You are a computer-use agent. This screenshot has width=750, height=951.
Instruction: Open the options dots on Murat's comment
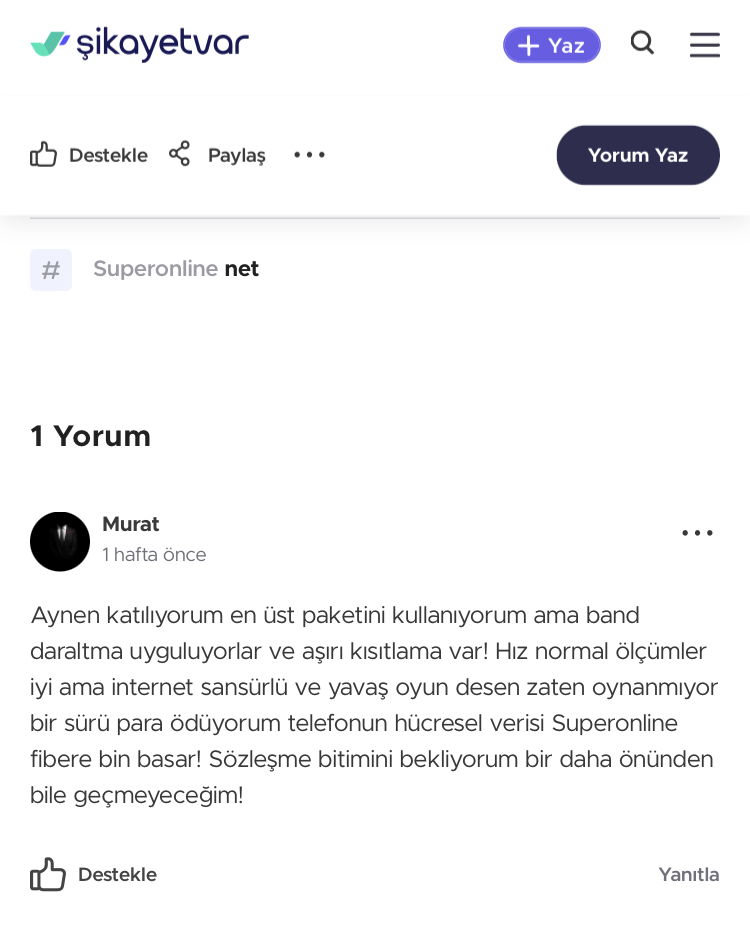697,533
